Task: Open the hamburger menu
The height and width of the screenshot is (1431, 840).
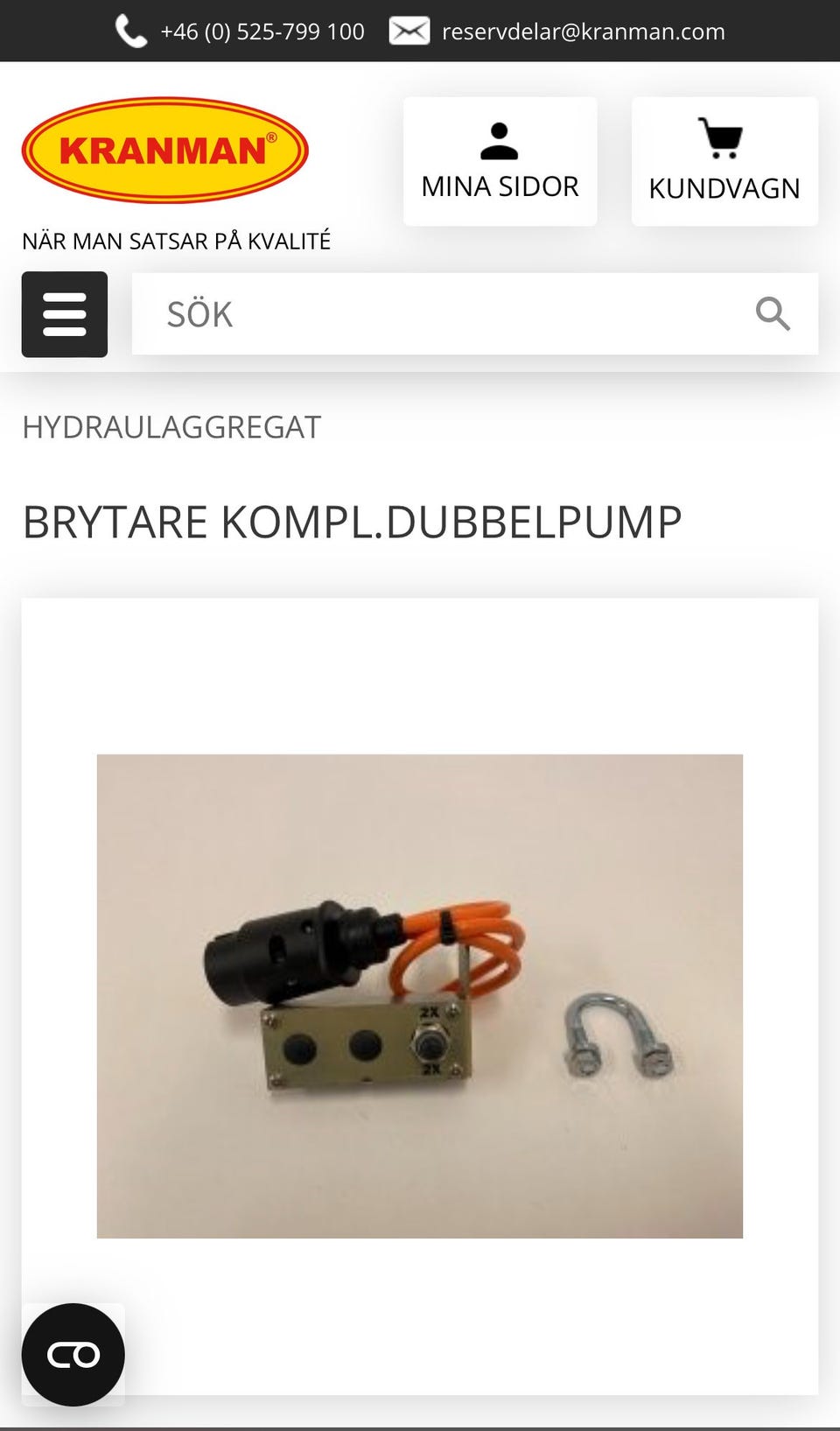Action: click(x=65, y=314)
